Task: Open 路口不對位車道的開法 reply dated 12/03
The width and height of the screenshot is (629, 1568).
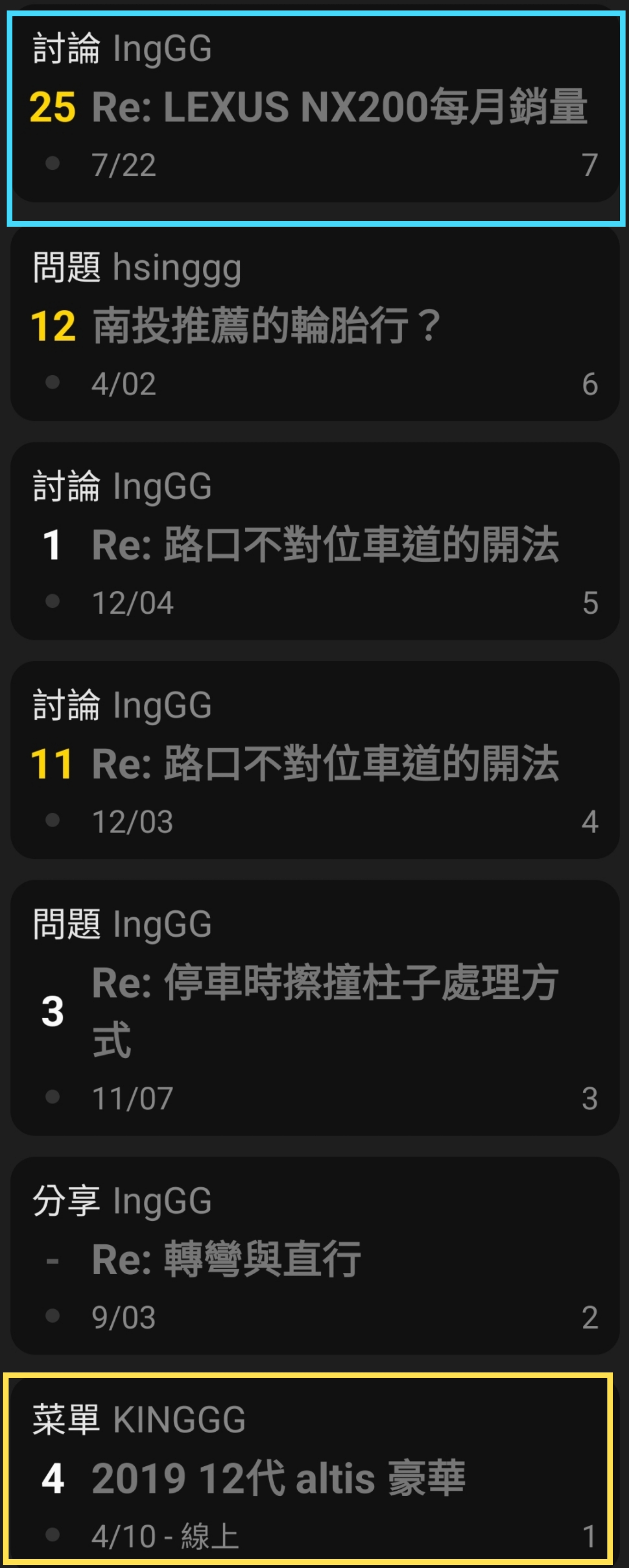Action: tap(325, 763)
